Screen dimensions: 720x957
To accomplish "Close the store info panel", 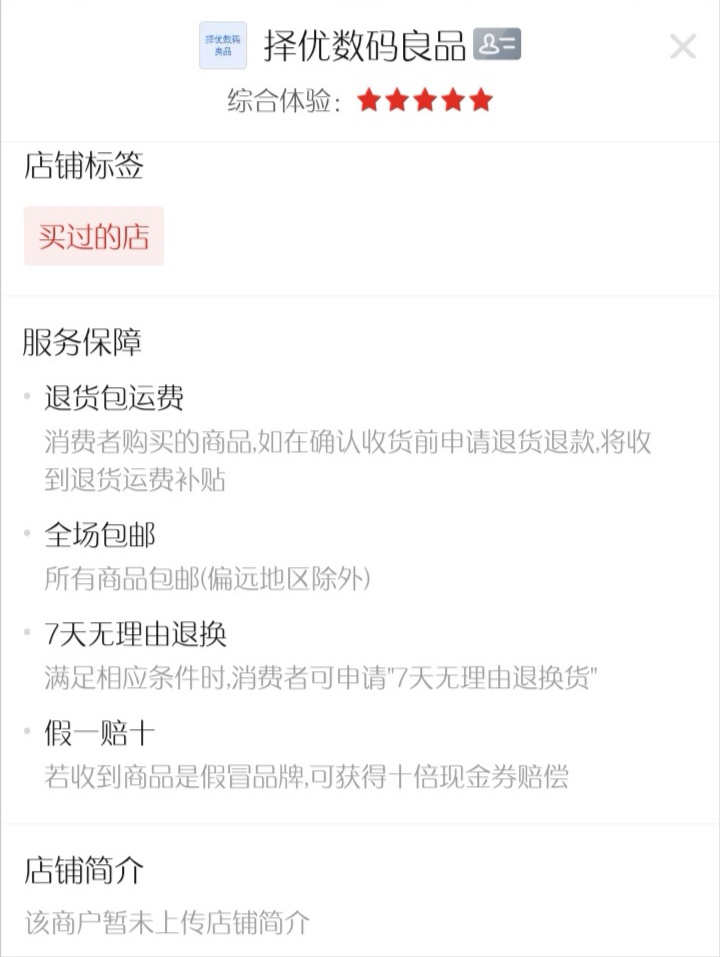I will 682,45.
